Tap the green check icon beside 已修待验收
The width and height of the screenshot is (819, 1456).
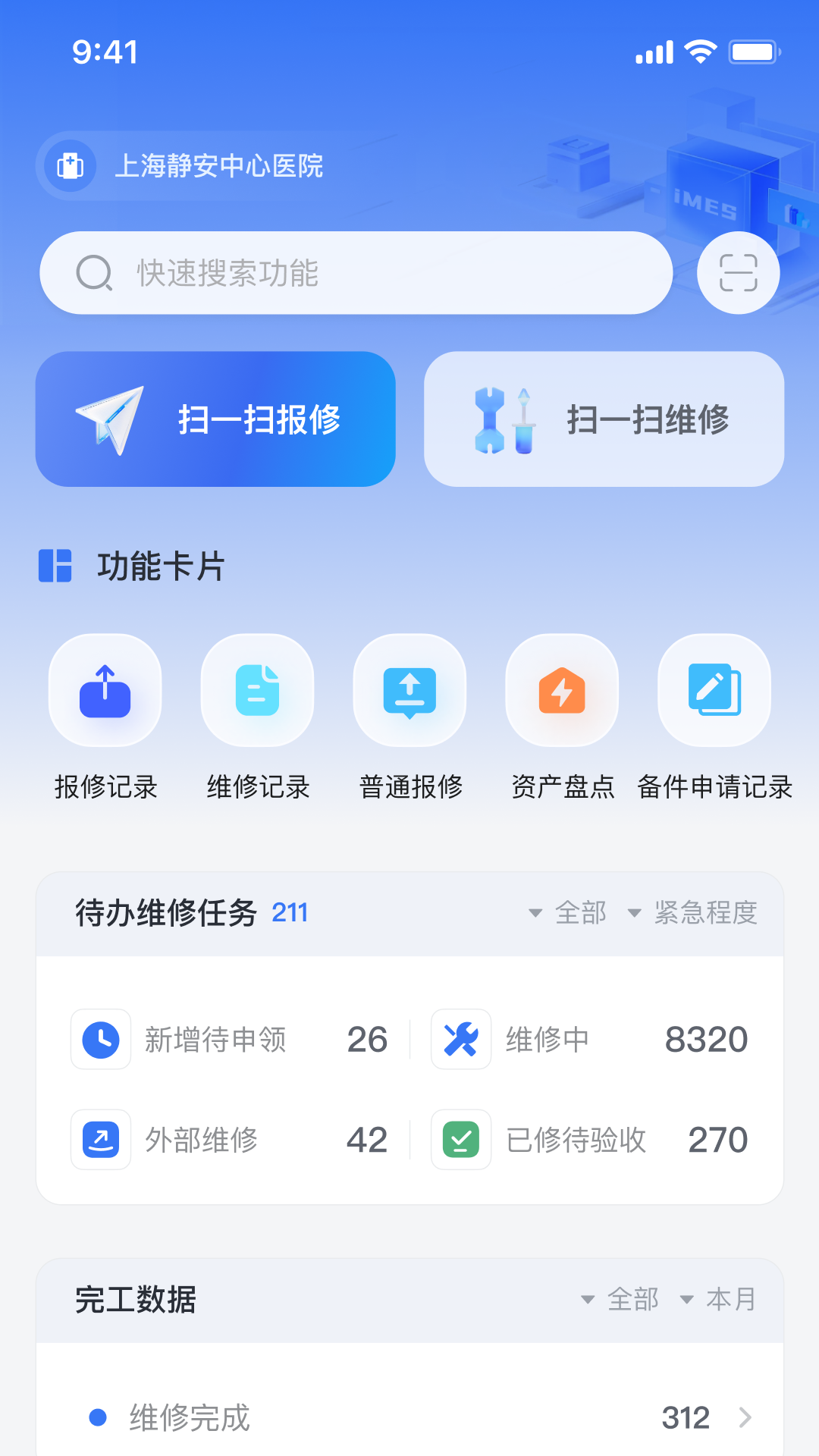pyautogui.click(x=461, y=1140)
